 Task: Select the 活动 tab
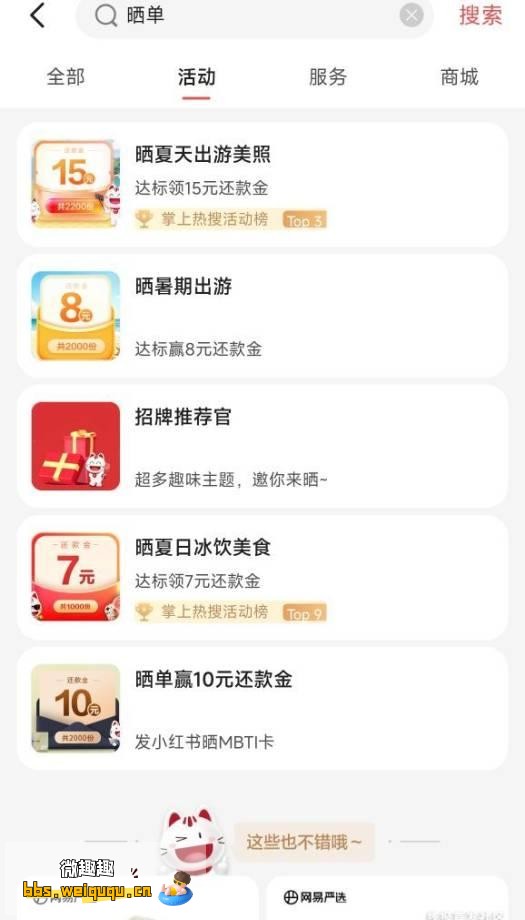click(x=197, y=77)
